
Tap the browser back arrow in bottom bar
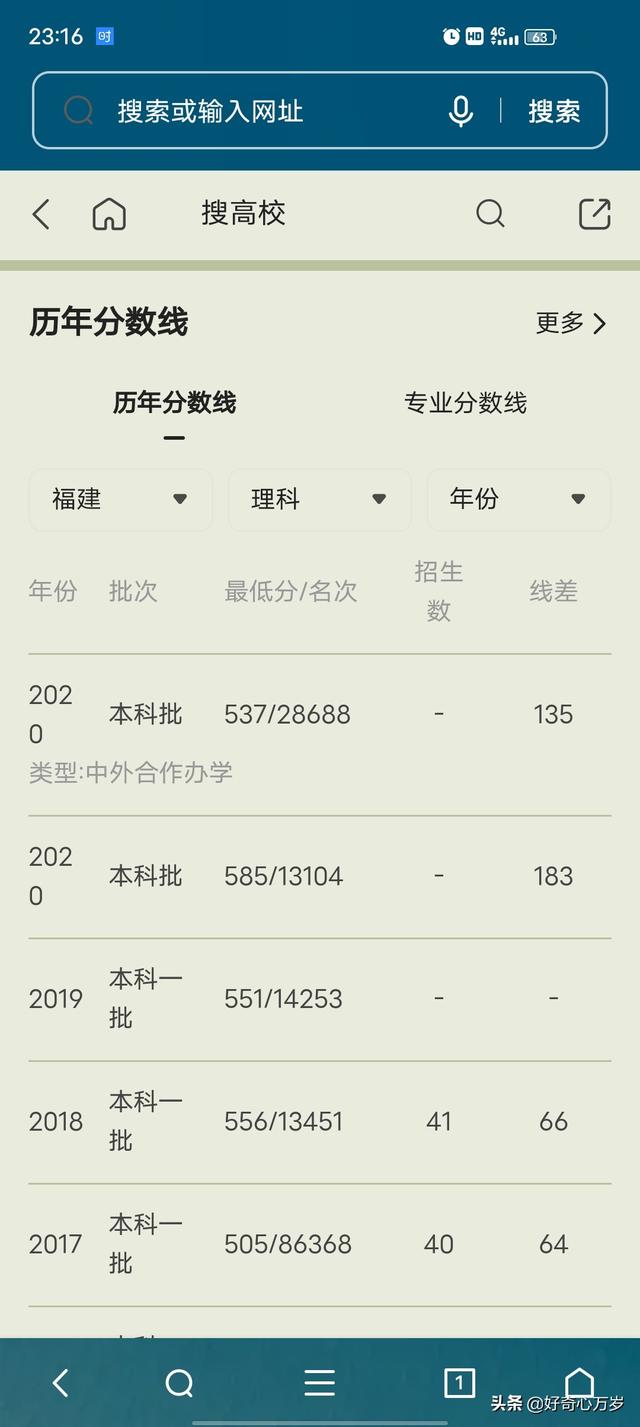(x=60, y=1383)
